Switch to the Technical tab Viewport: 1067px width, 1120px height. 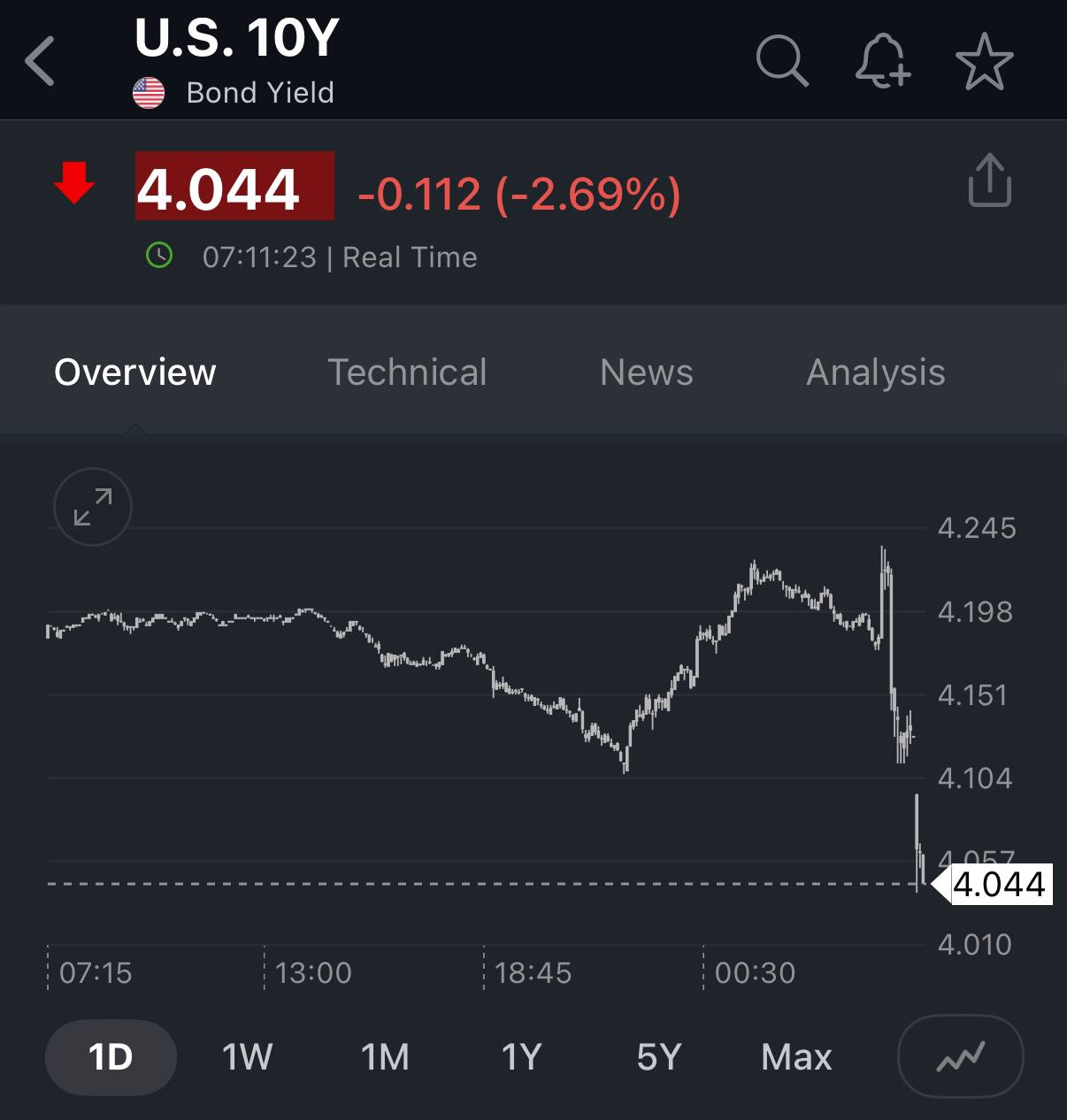coord(407,372)
